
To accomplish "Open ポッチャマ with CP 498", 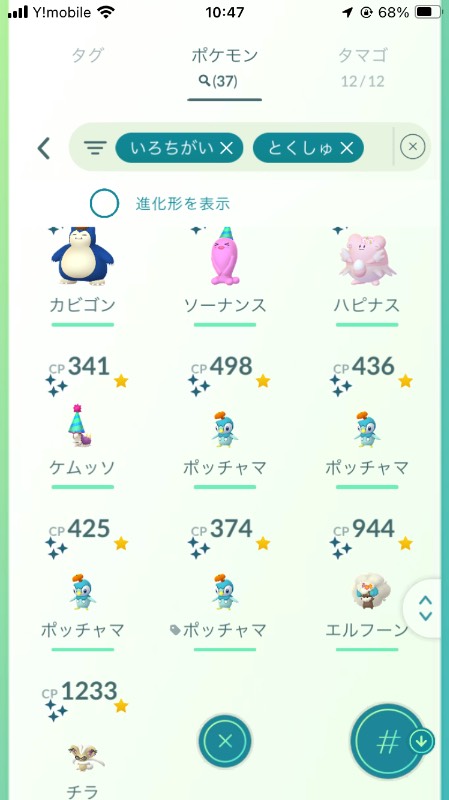I will (x=225, y=423).
